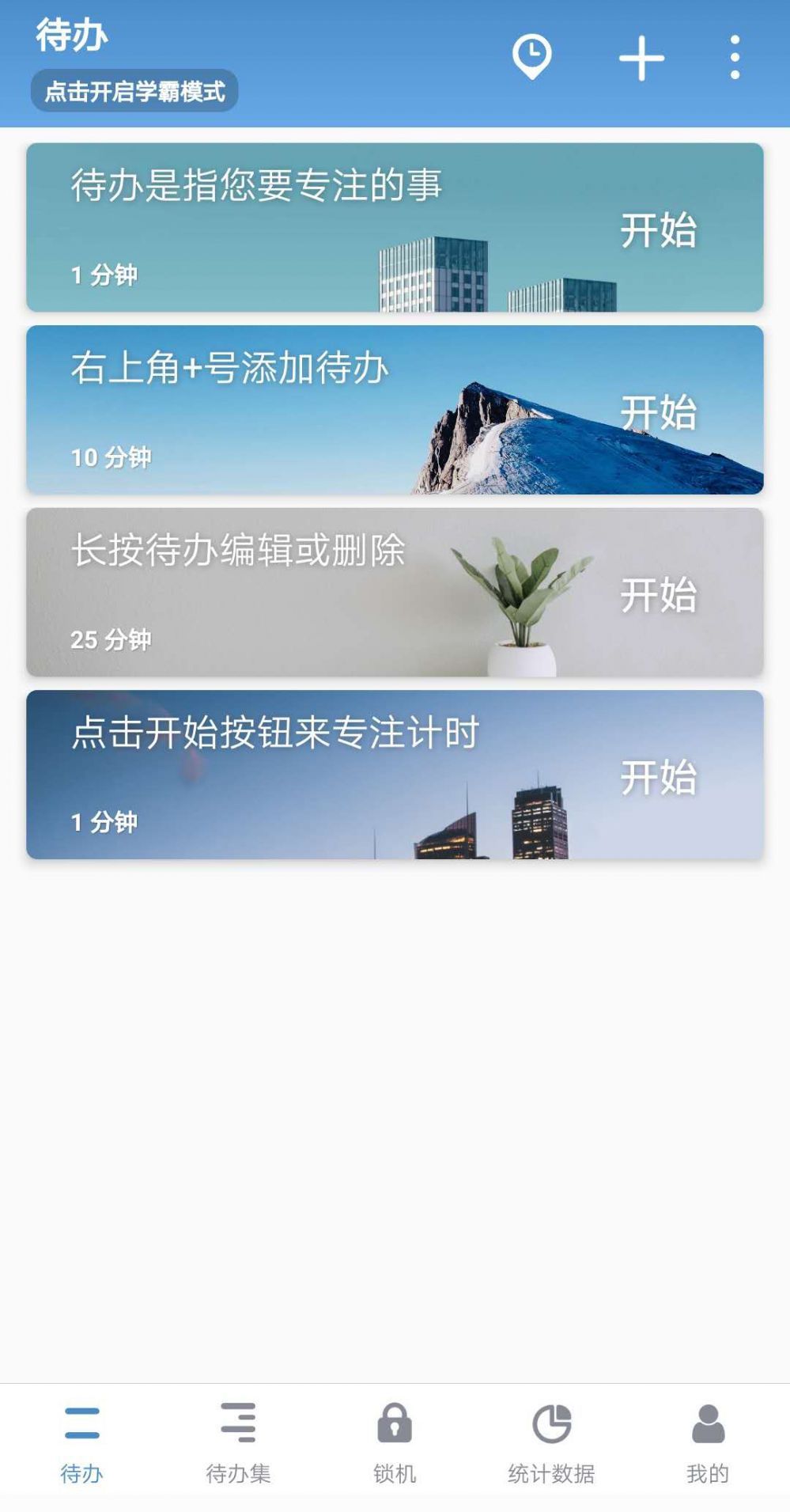Open the three-dot overflow menu
The height and width of the screenshot is (1512, 790).
click(735, 57)
